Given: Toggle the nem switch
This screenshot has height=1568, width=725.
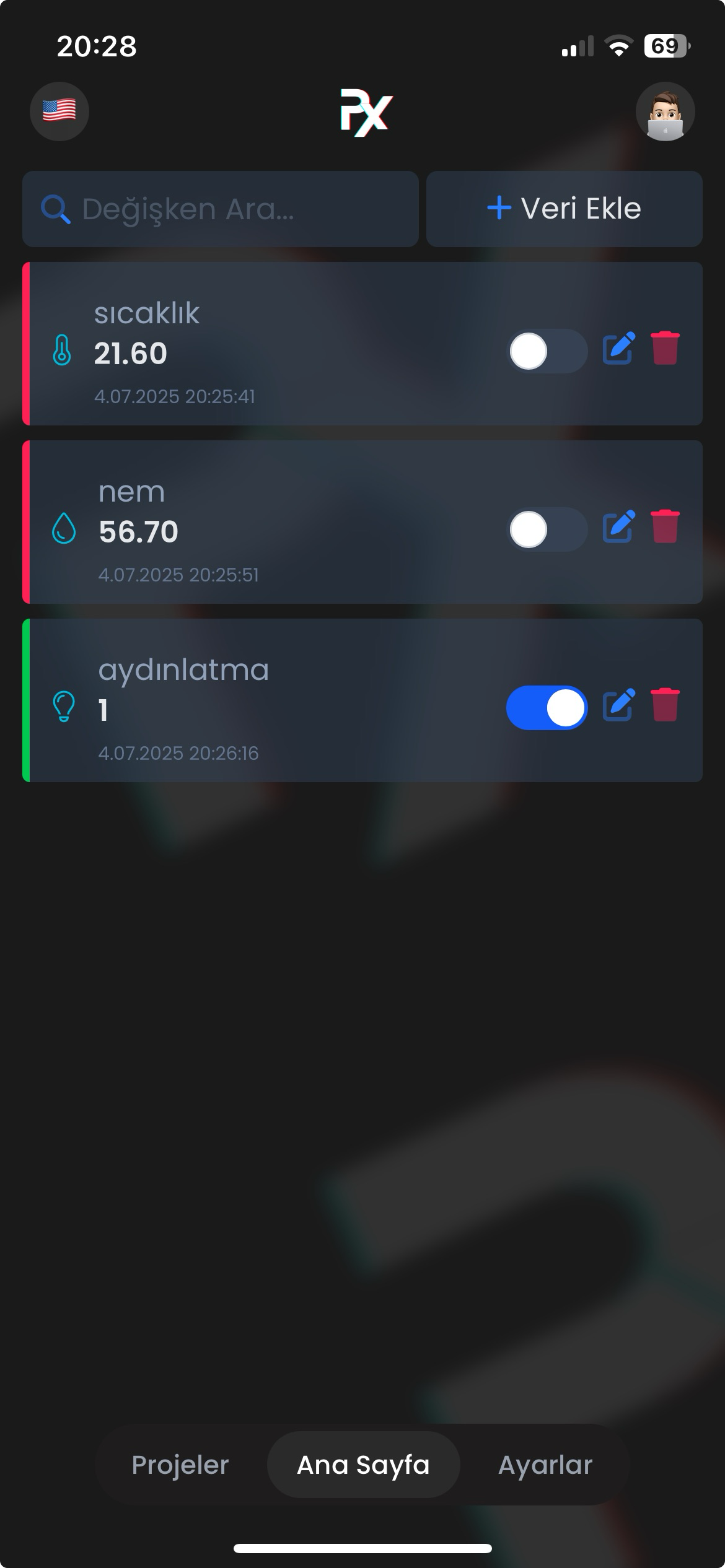Looking at the screenshot, I should (x=547, y=529).
